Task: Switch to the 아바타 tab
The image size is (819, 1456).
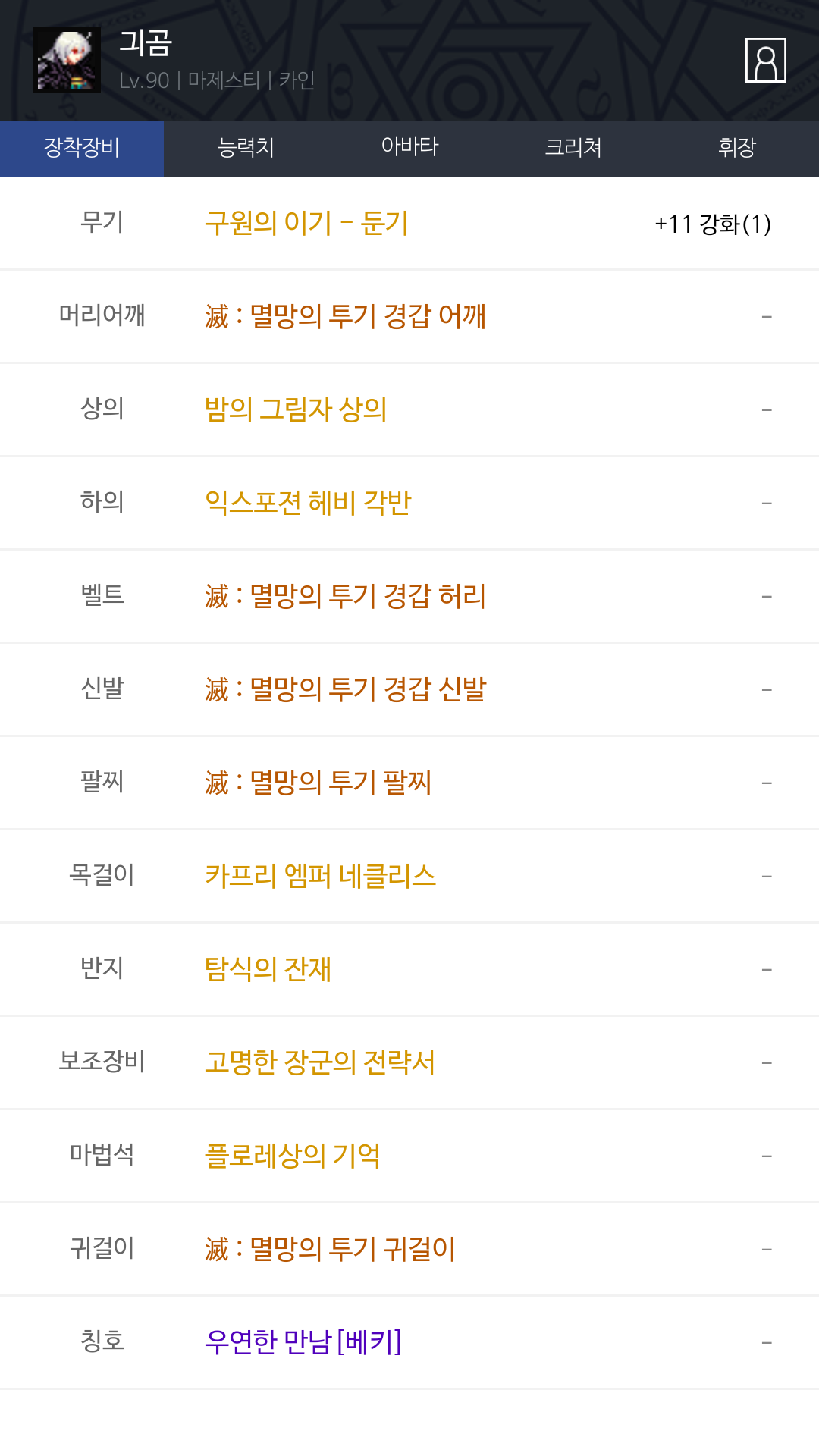Action: (409, 149)
